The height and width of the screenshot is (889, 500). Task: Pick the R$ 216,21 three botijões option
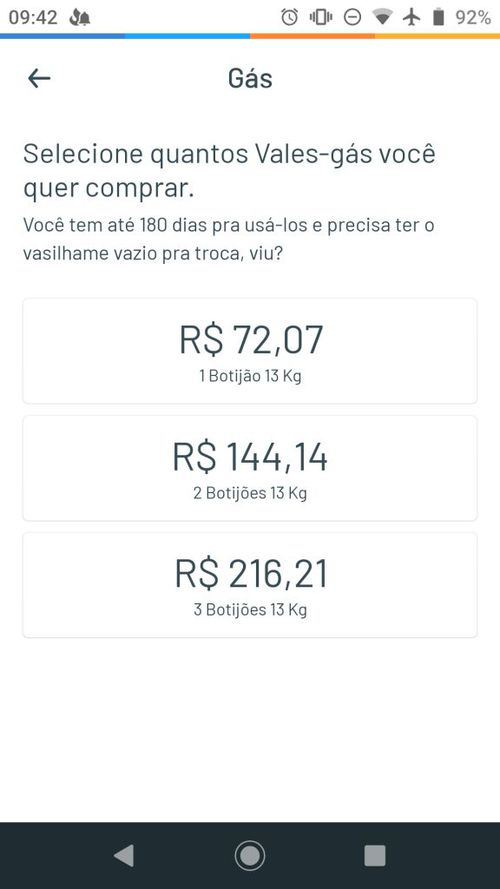[250, 585]
